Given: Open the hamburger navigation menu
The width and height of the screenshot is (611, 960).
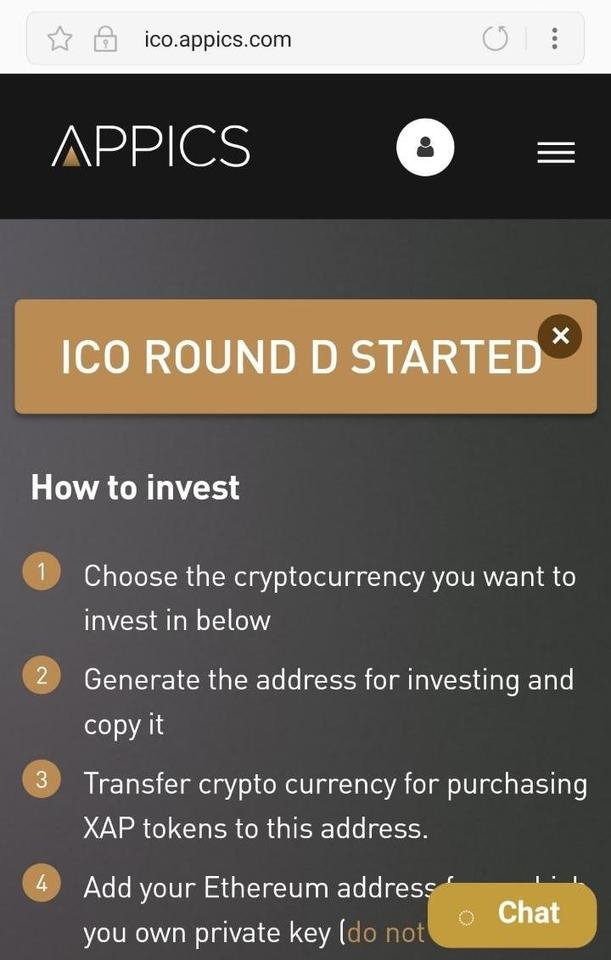Looking at the screenshot, I should [555, 152].
